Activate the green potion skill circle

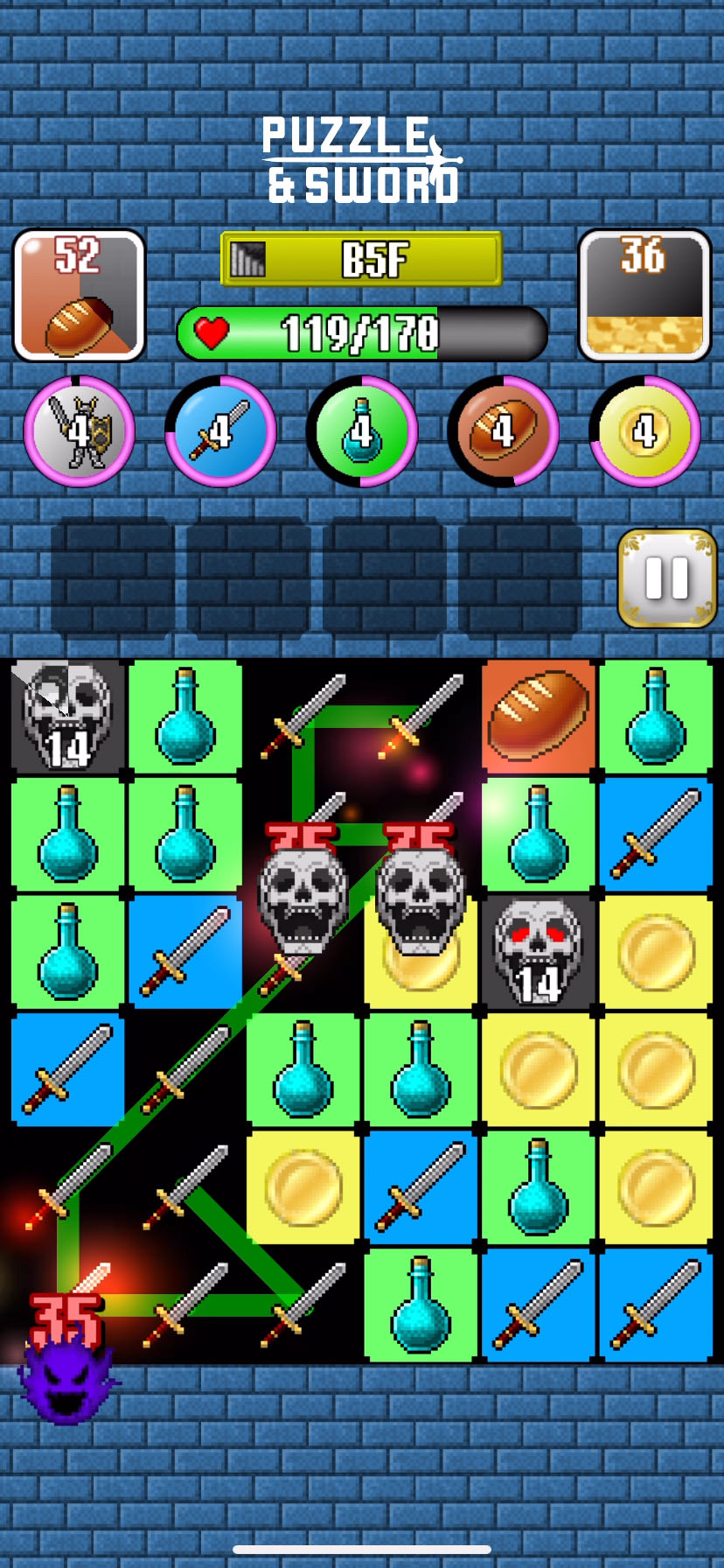click(362, 431)
